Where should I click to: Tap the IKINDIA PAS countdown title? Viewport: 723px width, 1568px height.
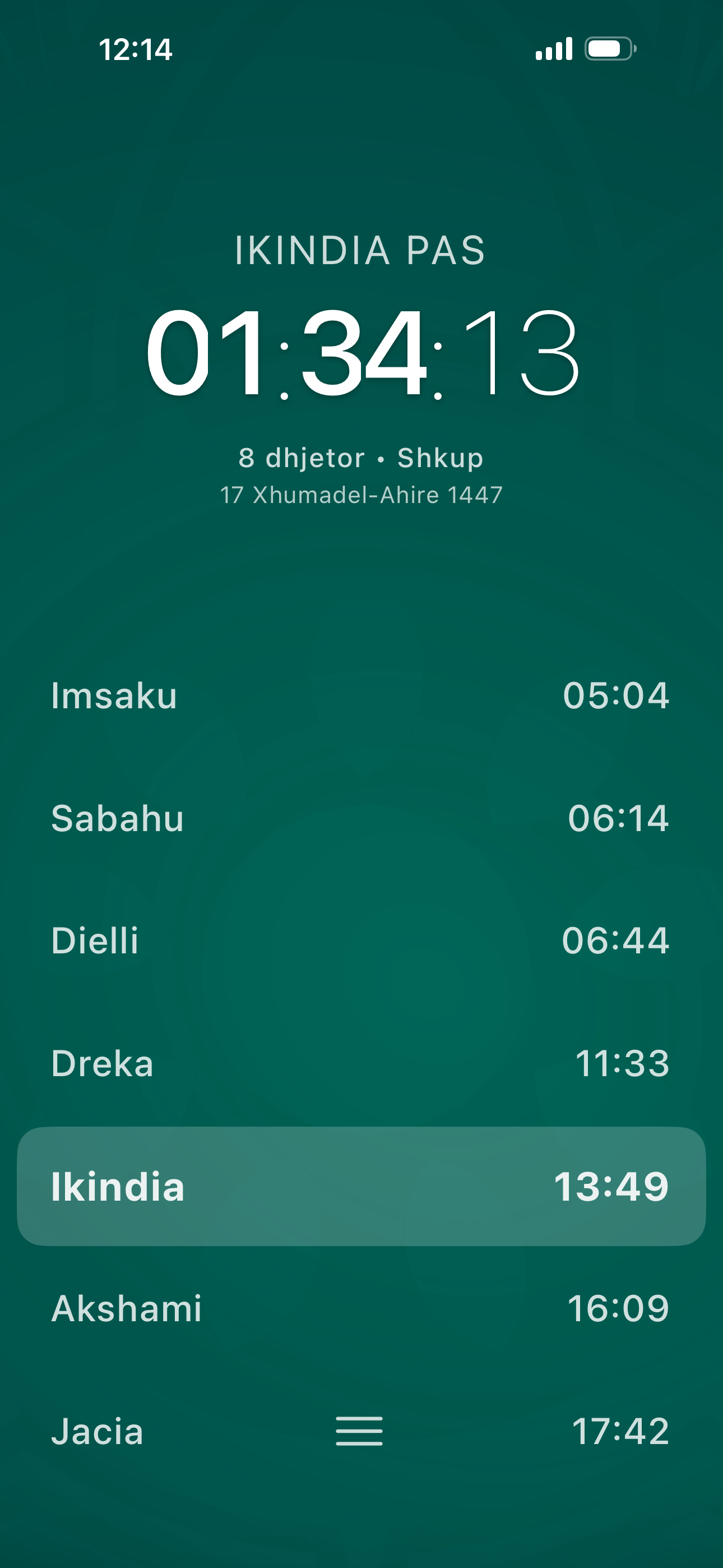(x=361, y=251)
